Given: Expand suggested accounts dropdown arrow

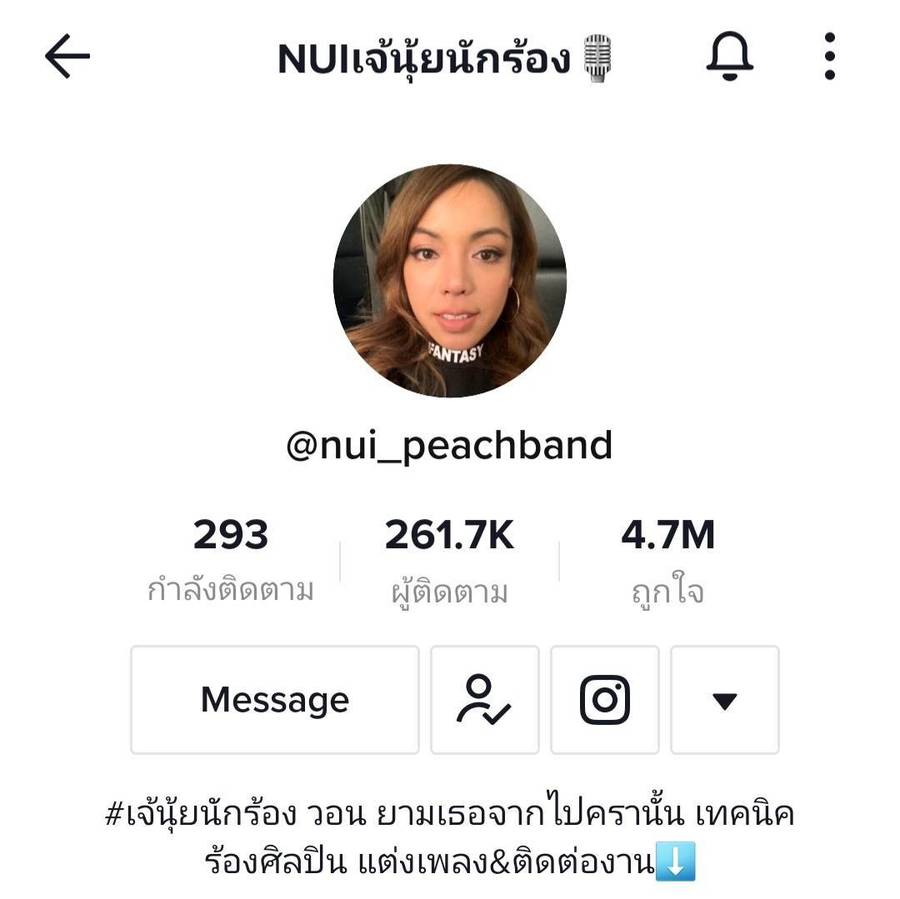Looking at the screenshot, I should 725,700.
